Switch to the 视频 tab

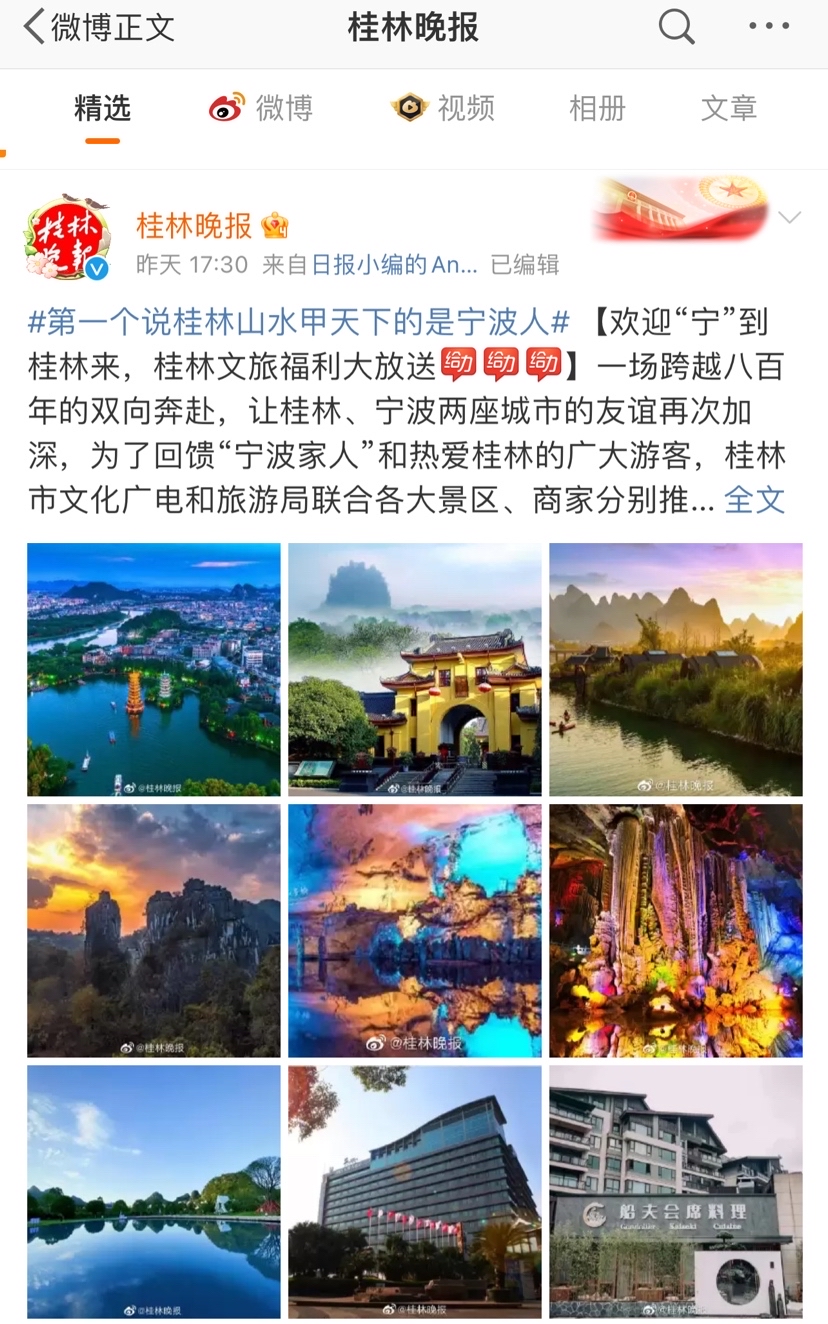pyautogui.click(x=443, y=108)
